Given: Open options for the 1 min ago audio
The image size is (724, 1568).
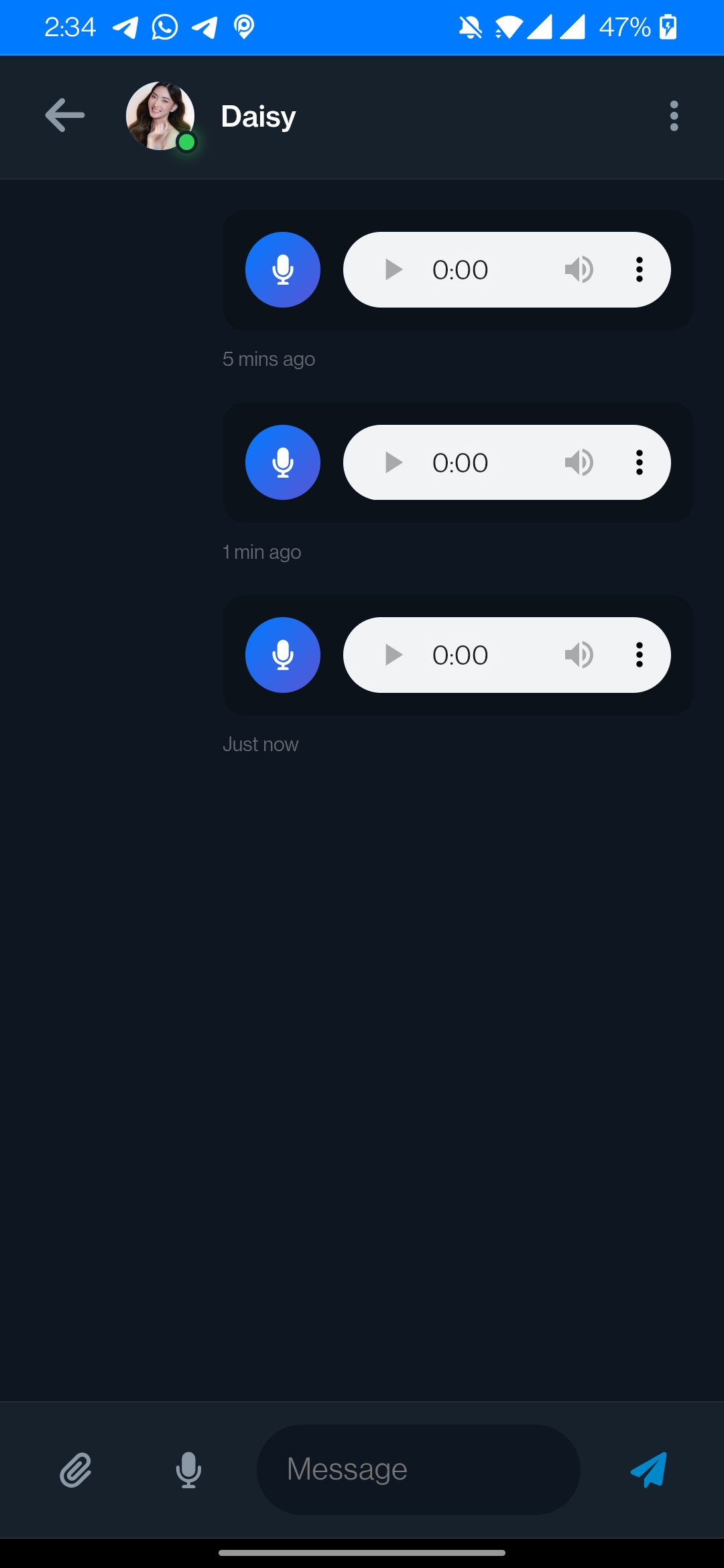Looking at the screenshot, I should [640, 462].
